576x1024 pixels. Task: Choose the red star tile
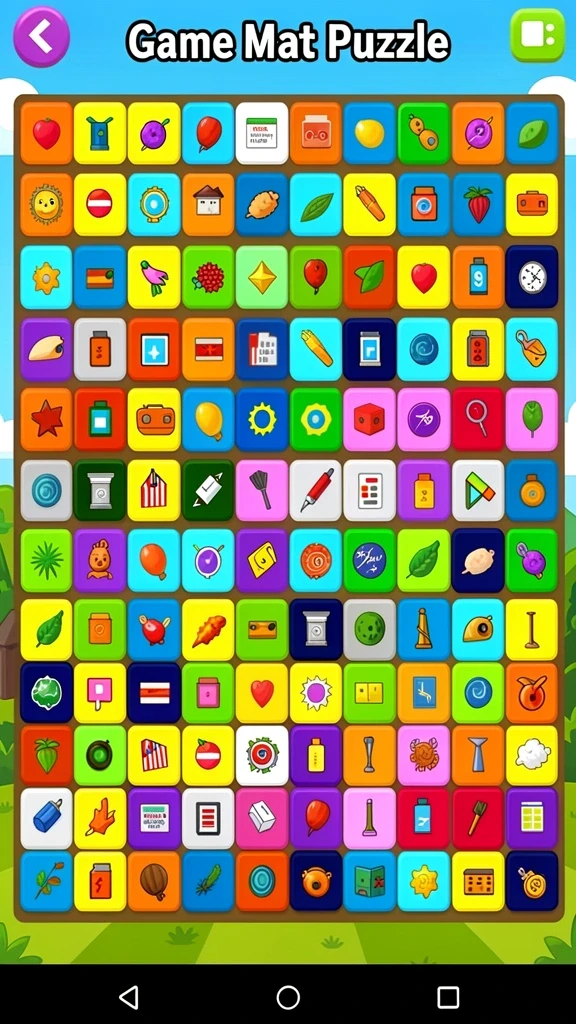(x=46, y=419)
